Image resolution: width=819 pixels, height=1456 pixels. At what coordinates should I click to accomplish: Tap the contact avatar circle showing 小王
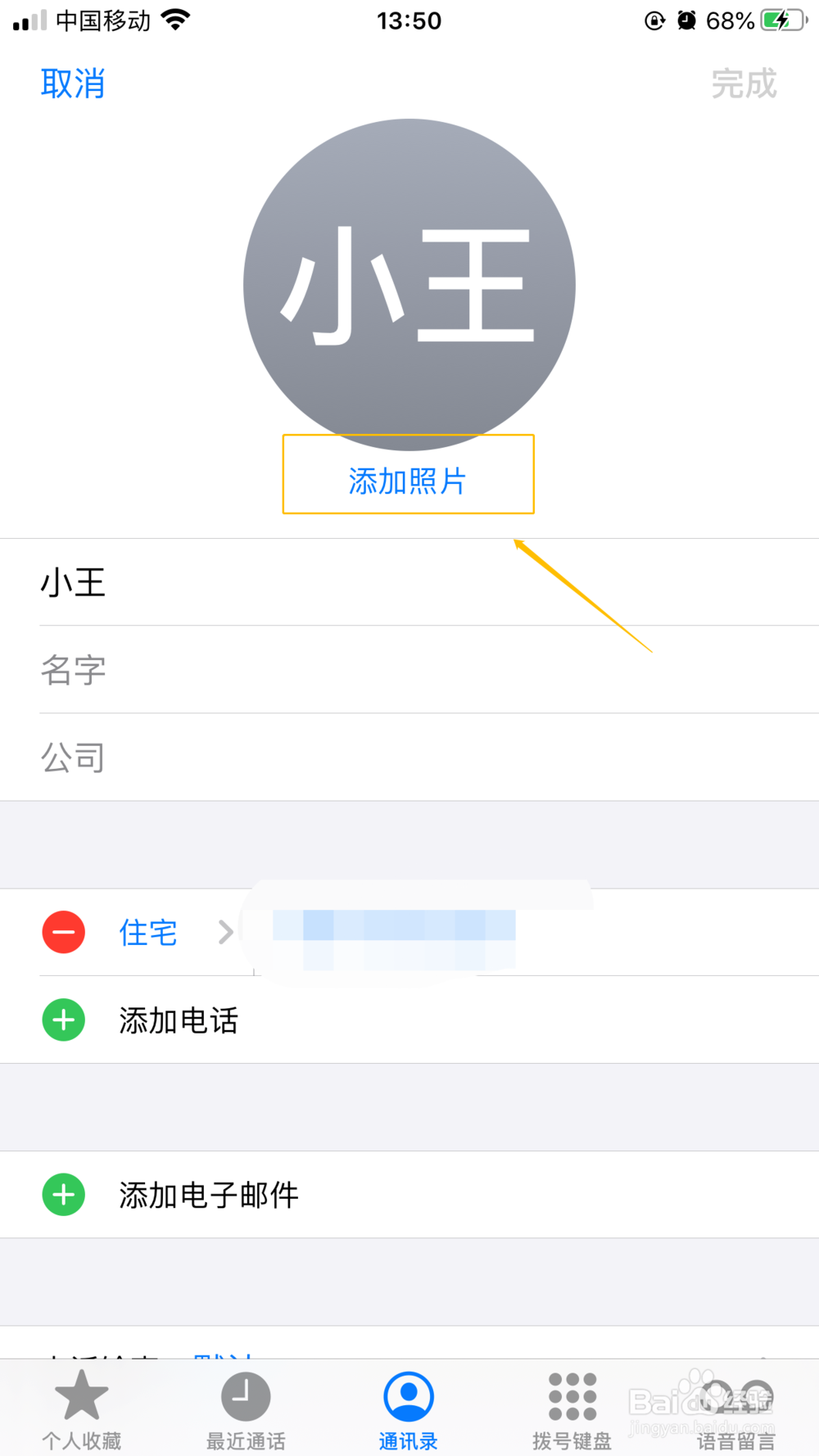click(409, 283)
